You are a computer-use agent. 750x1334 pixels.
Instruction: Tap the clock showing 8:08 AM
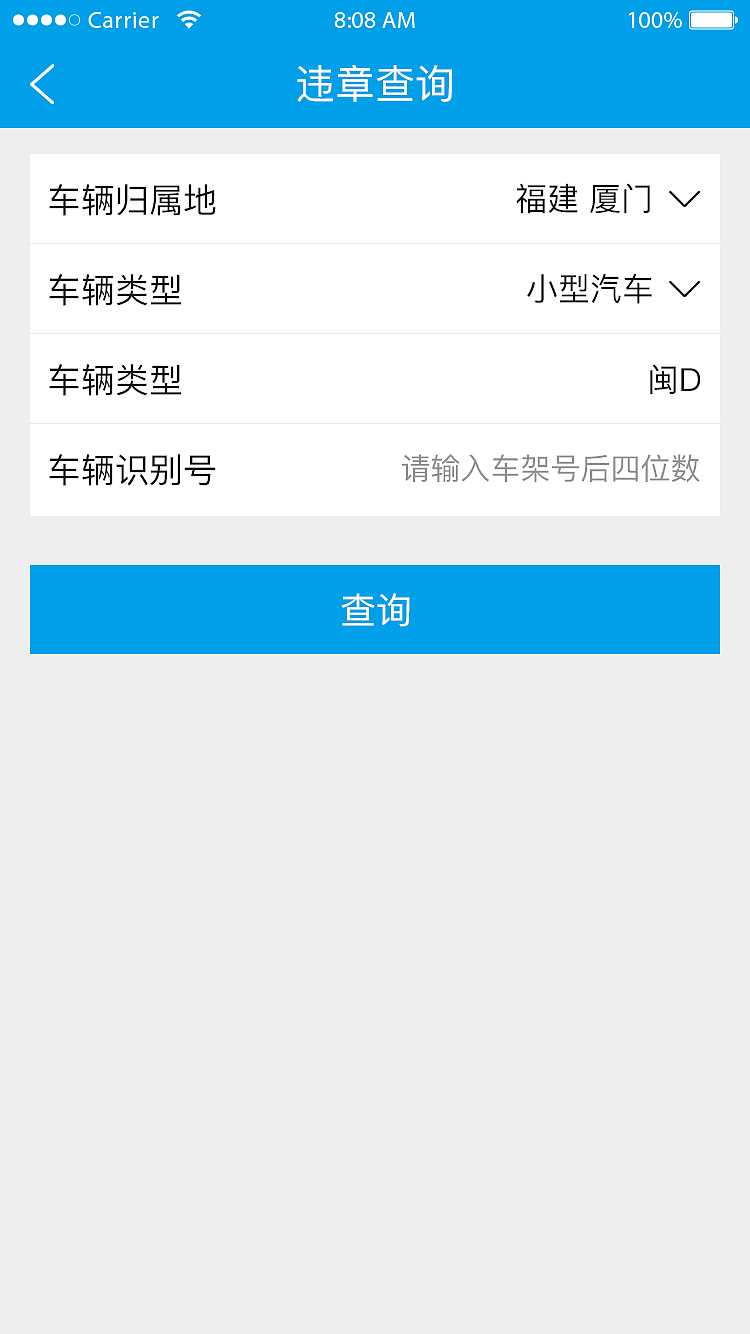[375, 19]
